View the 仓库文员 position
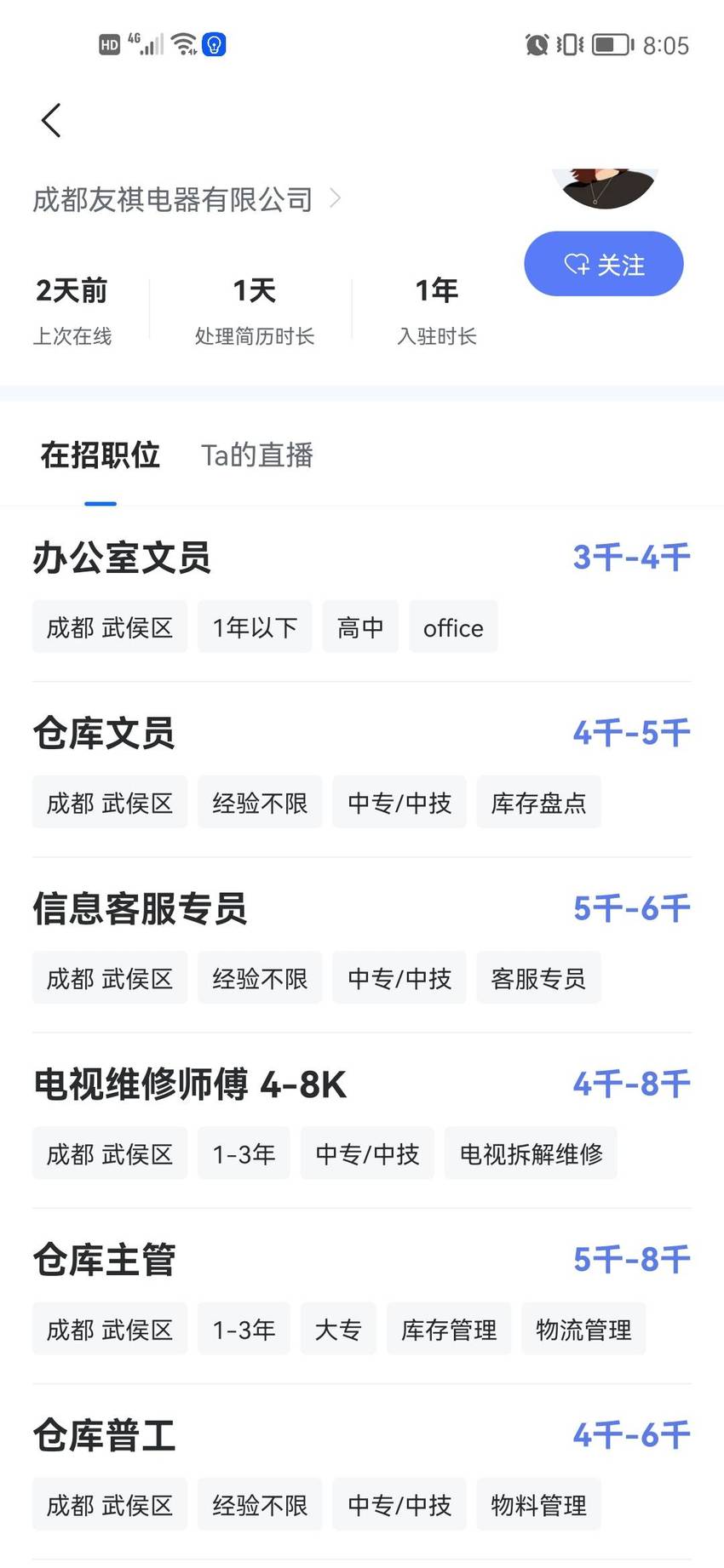Screen dimensions: 724x1568 pyautogui.click(x=362, y=770)
